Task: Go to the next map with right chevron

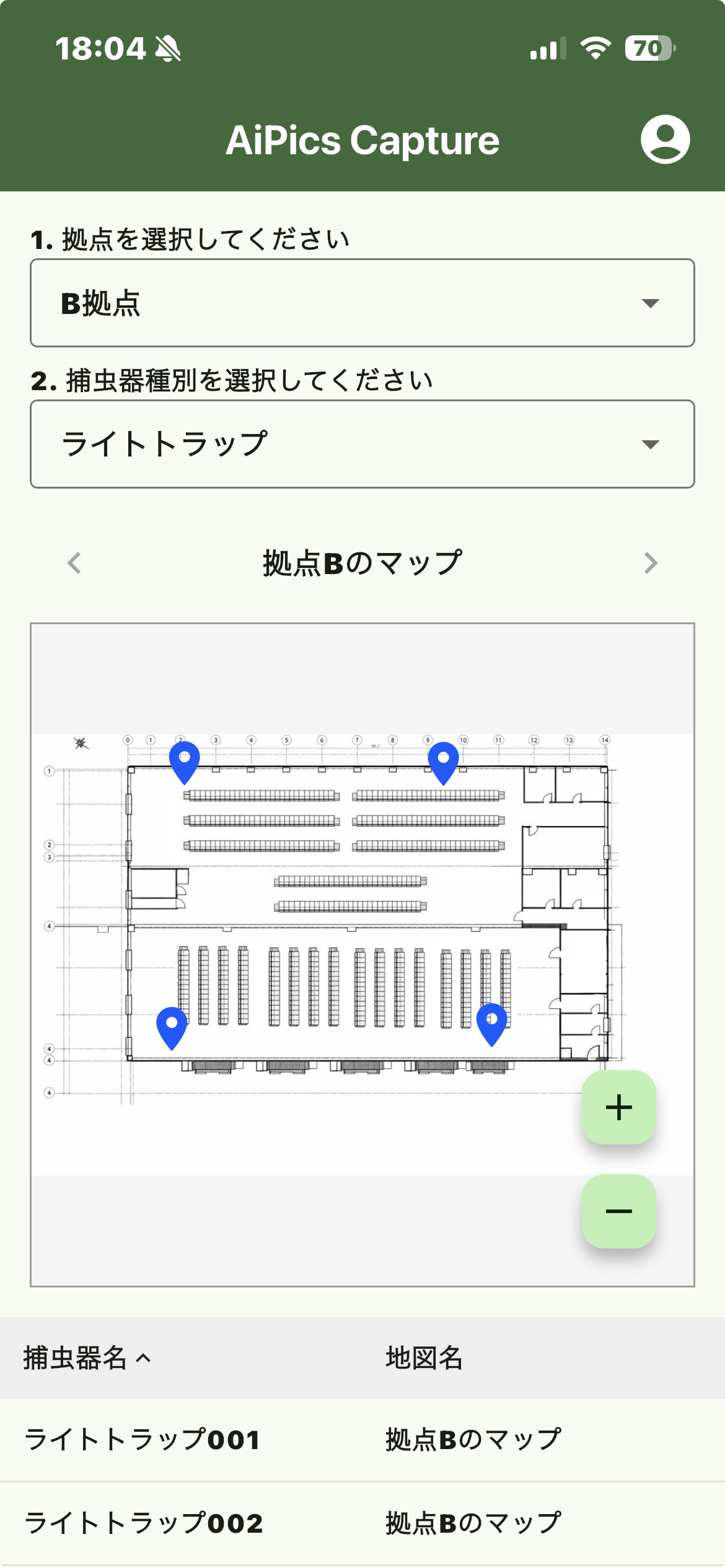Action: 650,563
